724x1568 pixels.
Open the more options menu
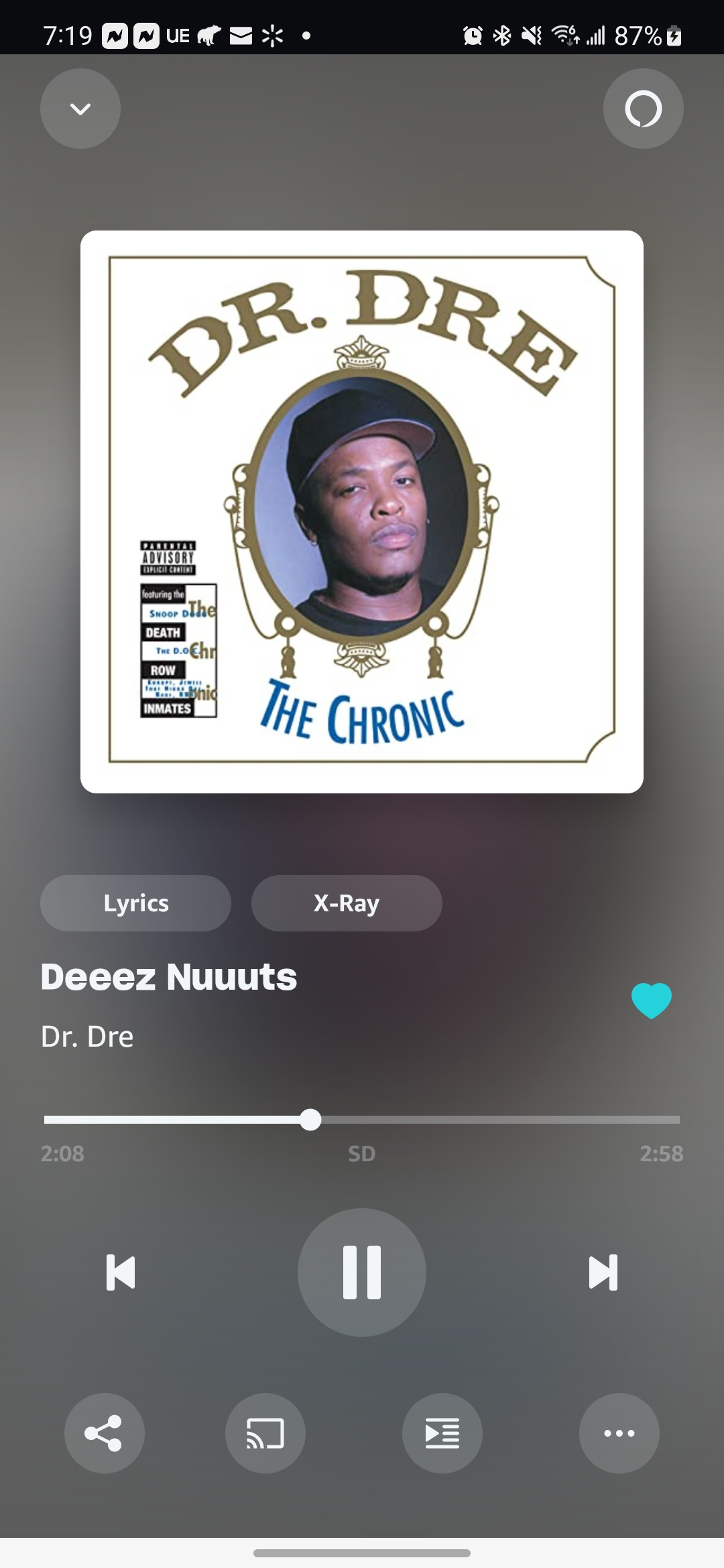pyautogui.click(x=619, y=1433)
